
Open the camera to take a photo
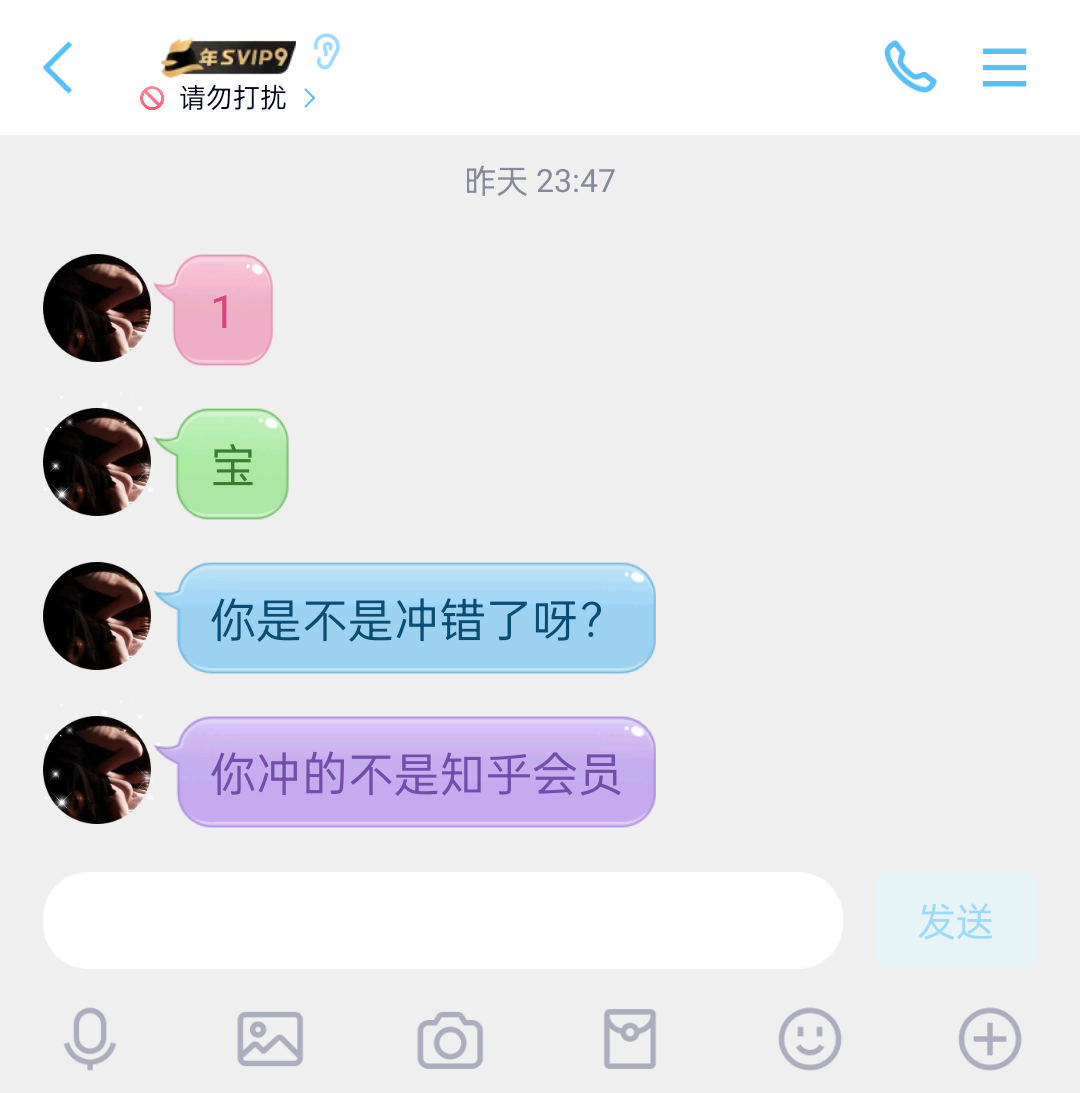[x=450, y=1040]
